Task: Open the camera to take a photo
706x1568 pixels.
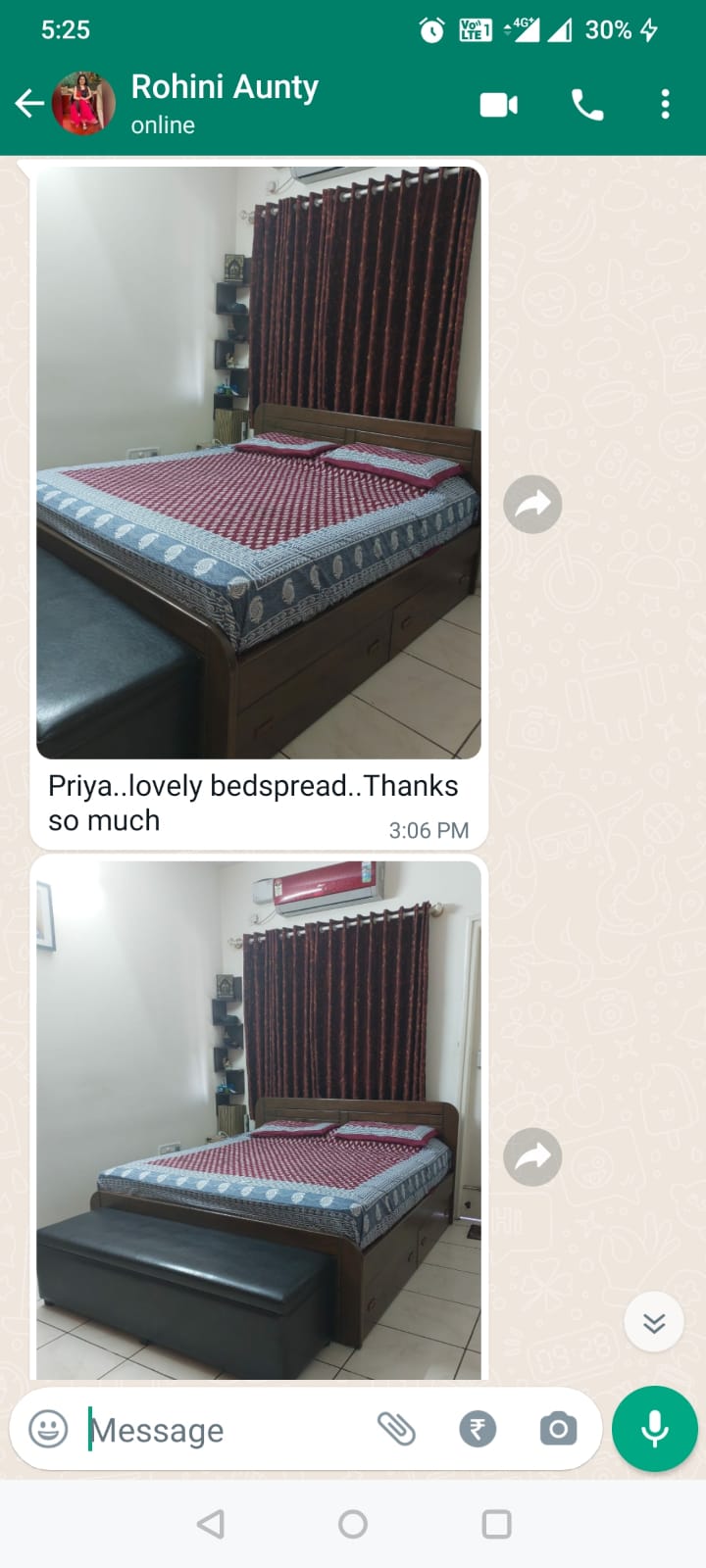Action: (x=558, y=1429)
